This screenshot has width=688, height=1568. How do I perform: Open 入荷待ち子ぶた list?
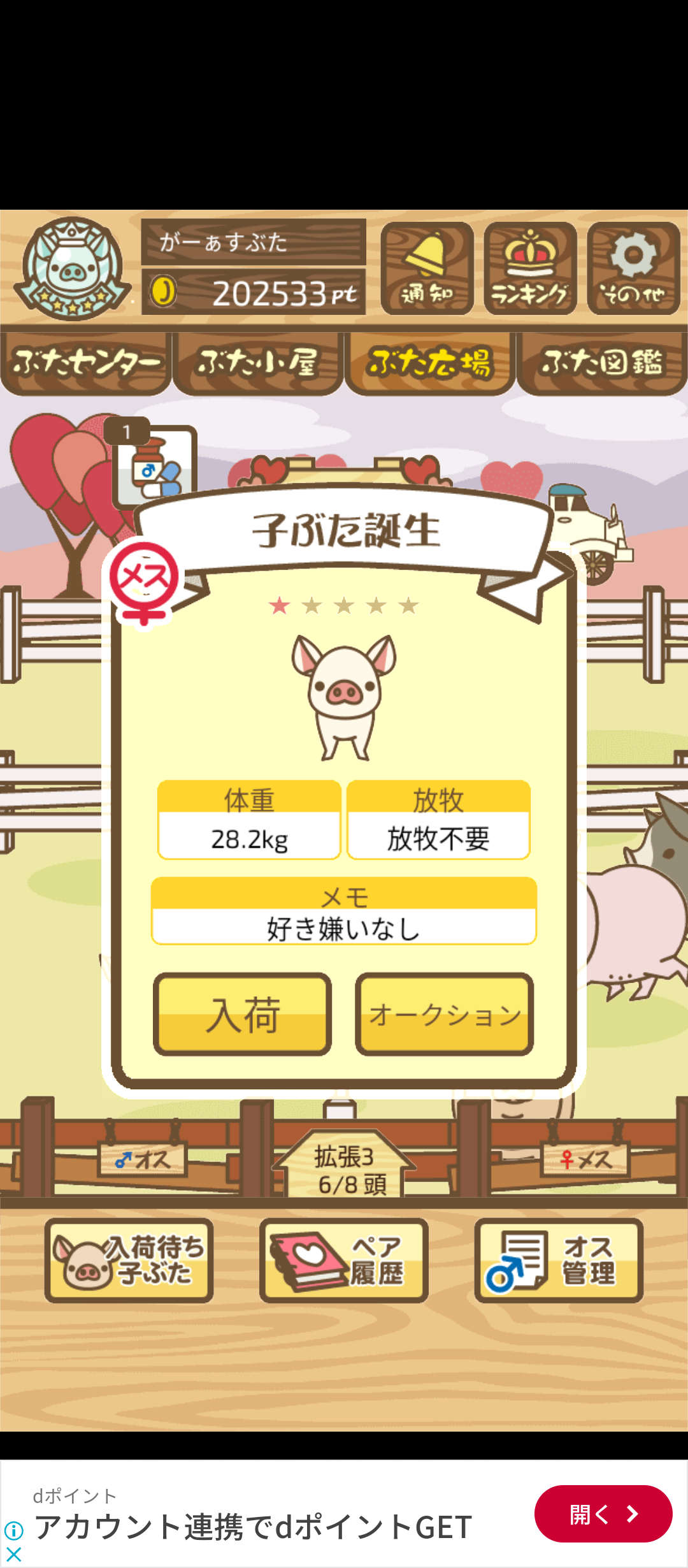pos(129,1260)
